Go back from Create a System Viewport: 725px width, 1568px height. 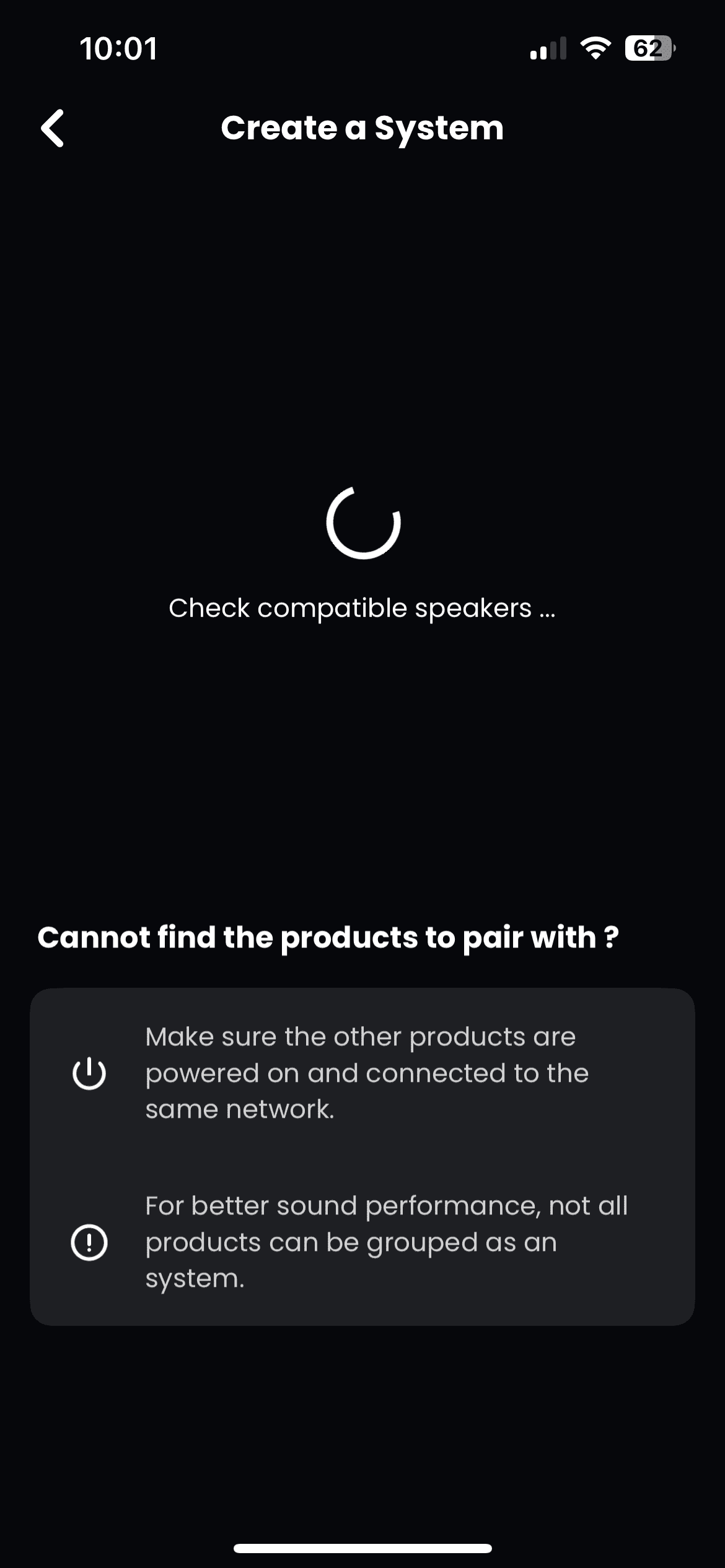(53, 128)
